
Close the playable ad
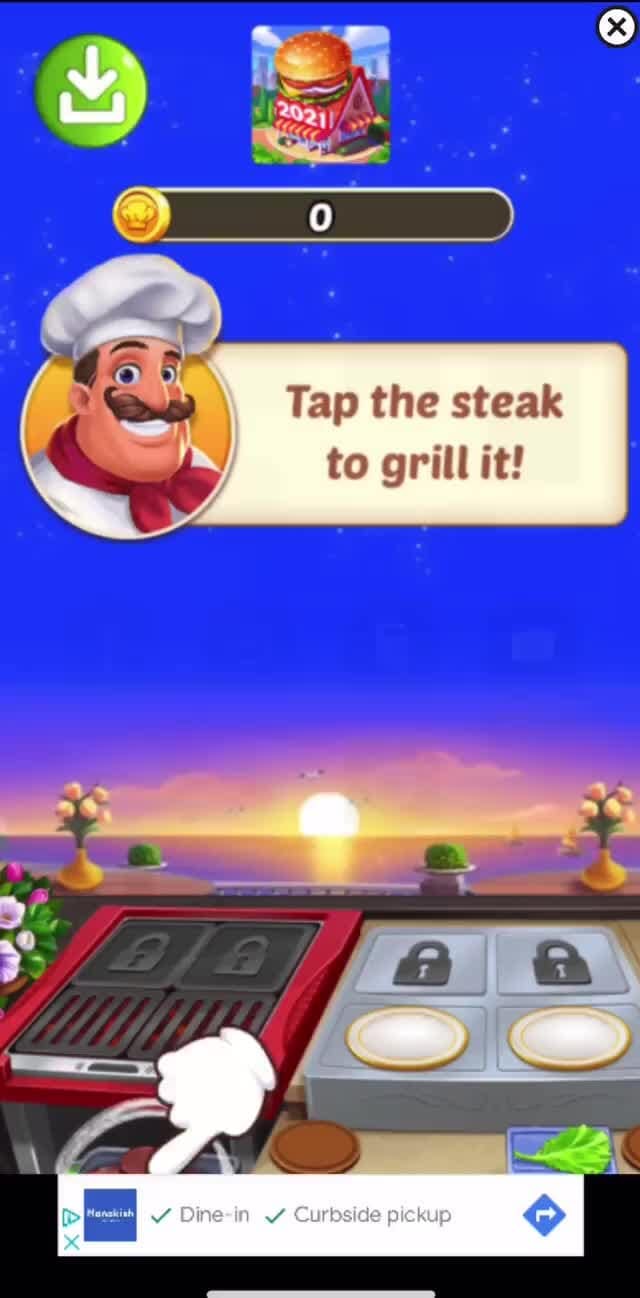pyautogui.click(x=616, y=27)
